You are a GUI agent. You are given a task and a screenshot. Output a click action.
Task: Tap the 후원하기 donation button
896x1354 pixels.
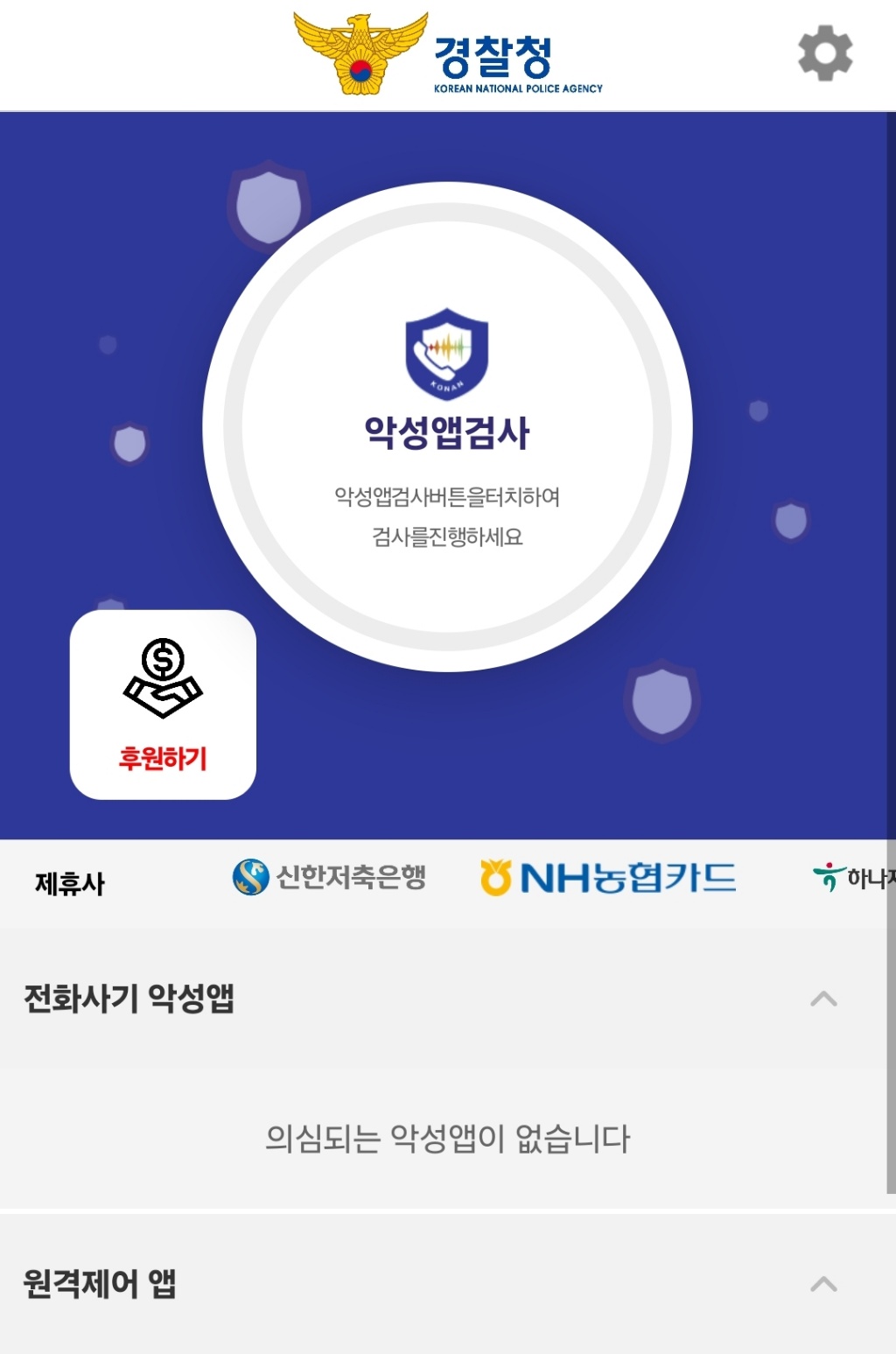163,705
